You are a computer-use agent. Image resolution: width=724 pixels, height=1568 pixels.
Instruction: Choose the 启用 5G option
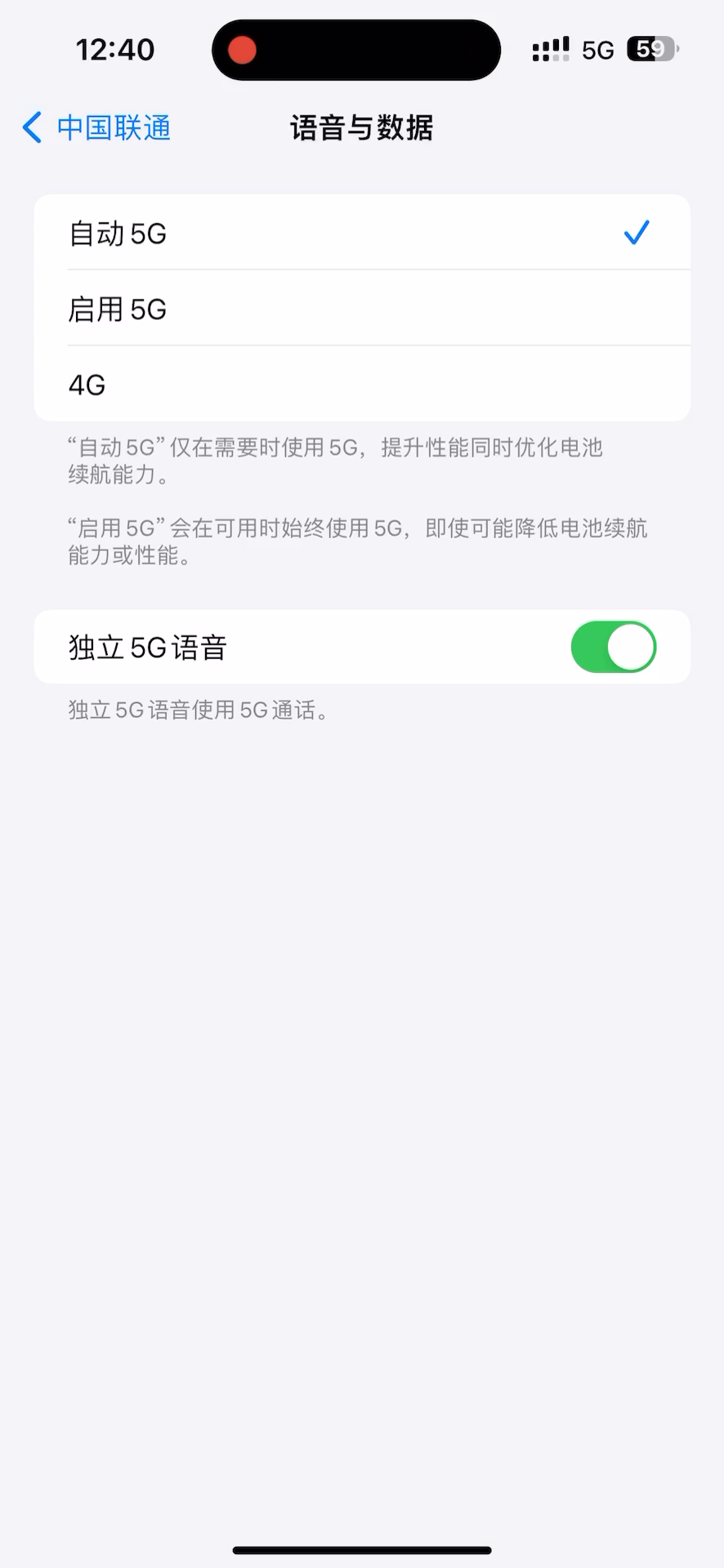pos(362,308)
